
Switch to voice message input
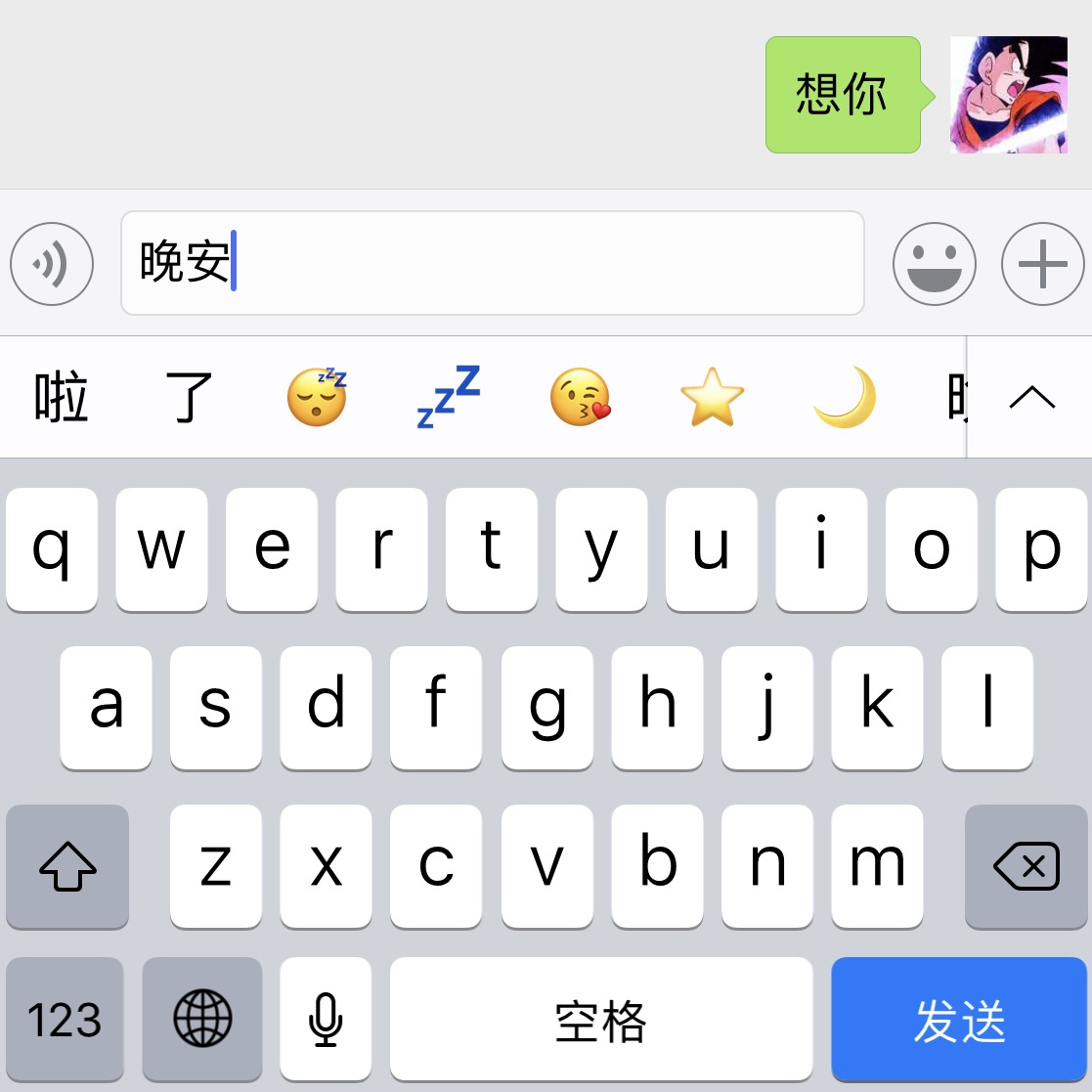click(52, 264)
